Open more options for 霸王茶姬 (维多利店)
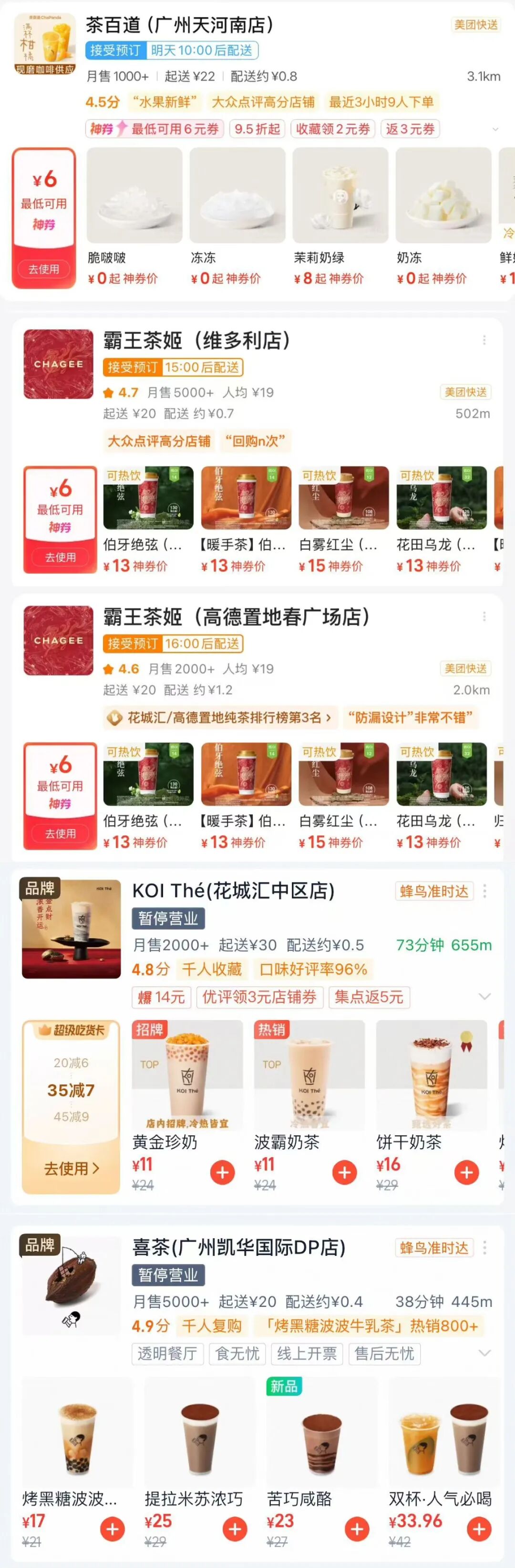Screen dimensions: 515x1568 coord(484,340)
